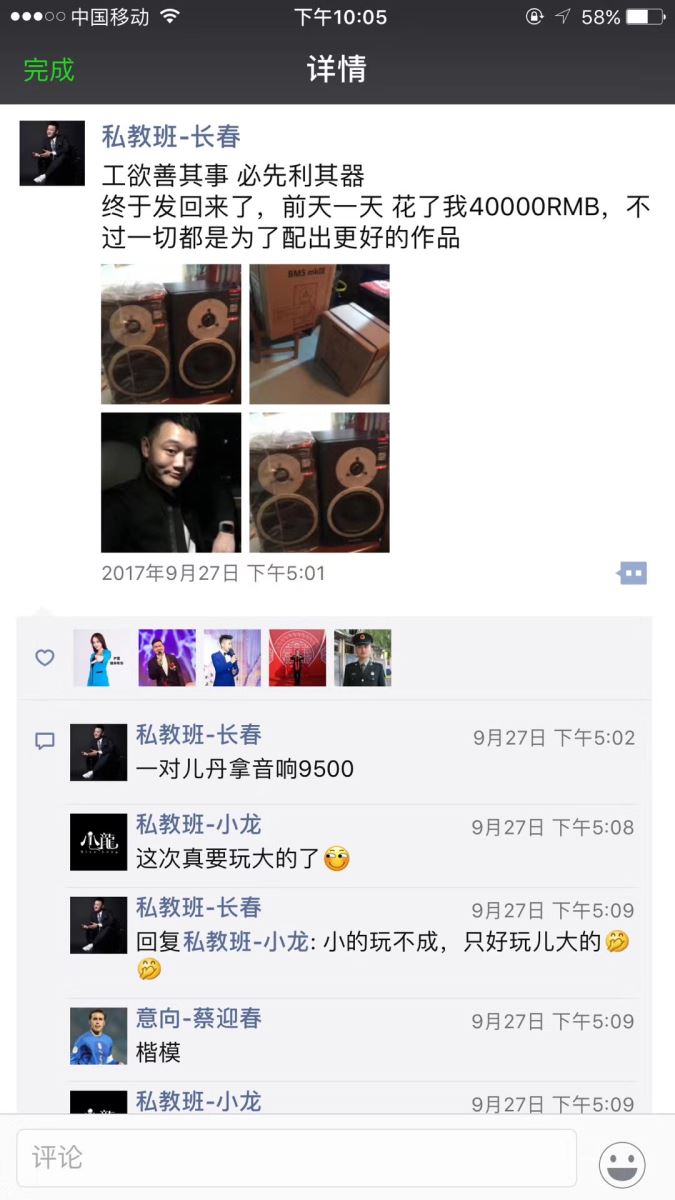The height and width of the screenshot is (1200, 675).
Task: Open 私教班-小龙's avatar on 这次真要玩大的了 comment
Action: point(98,841)
